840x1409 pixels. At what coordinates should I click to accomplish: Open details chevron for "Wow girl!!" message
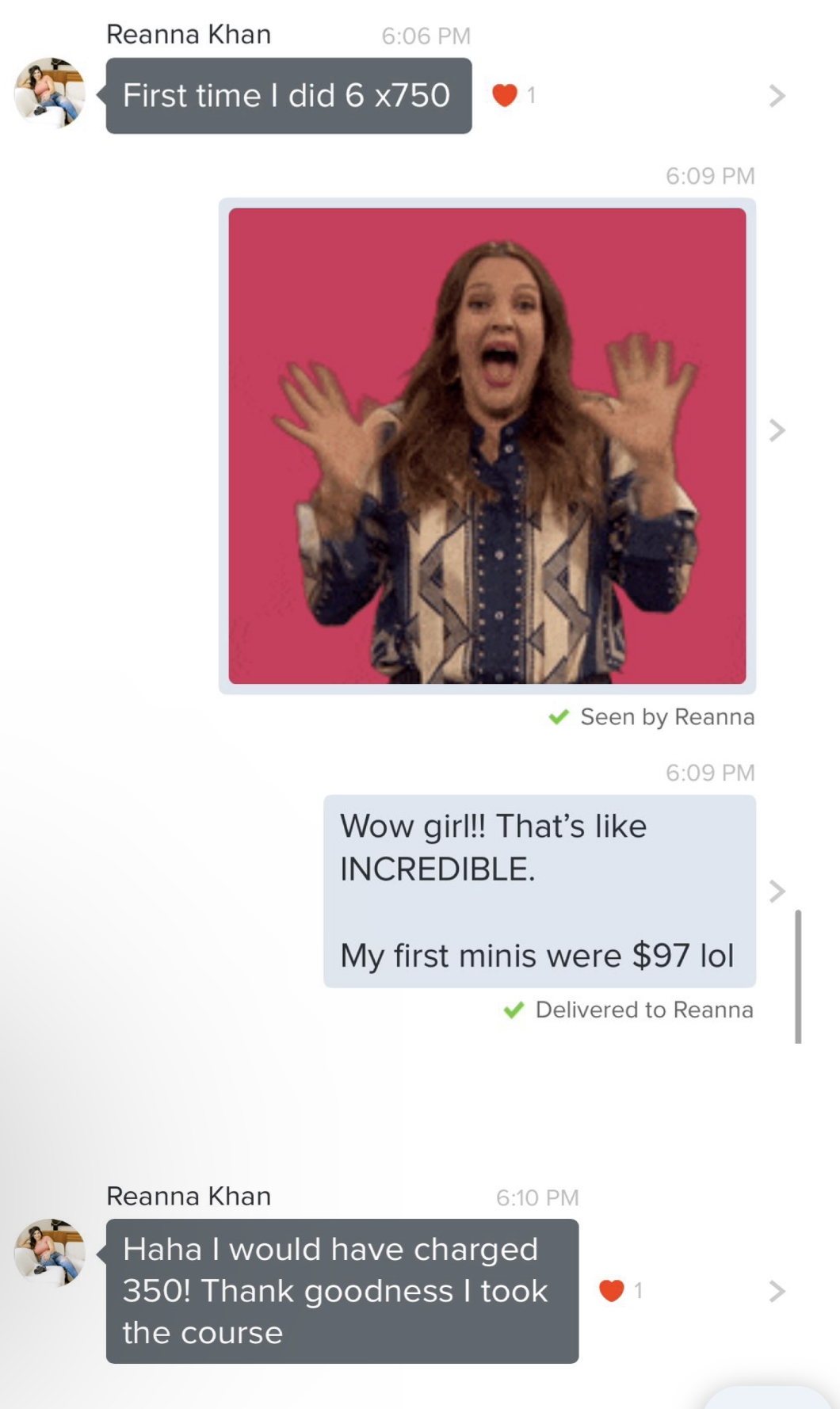click(x=777, y=891)
